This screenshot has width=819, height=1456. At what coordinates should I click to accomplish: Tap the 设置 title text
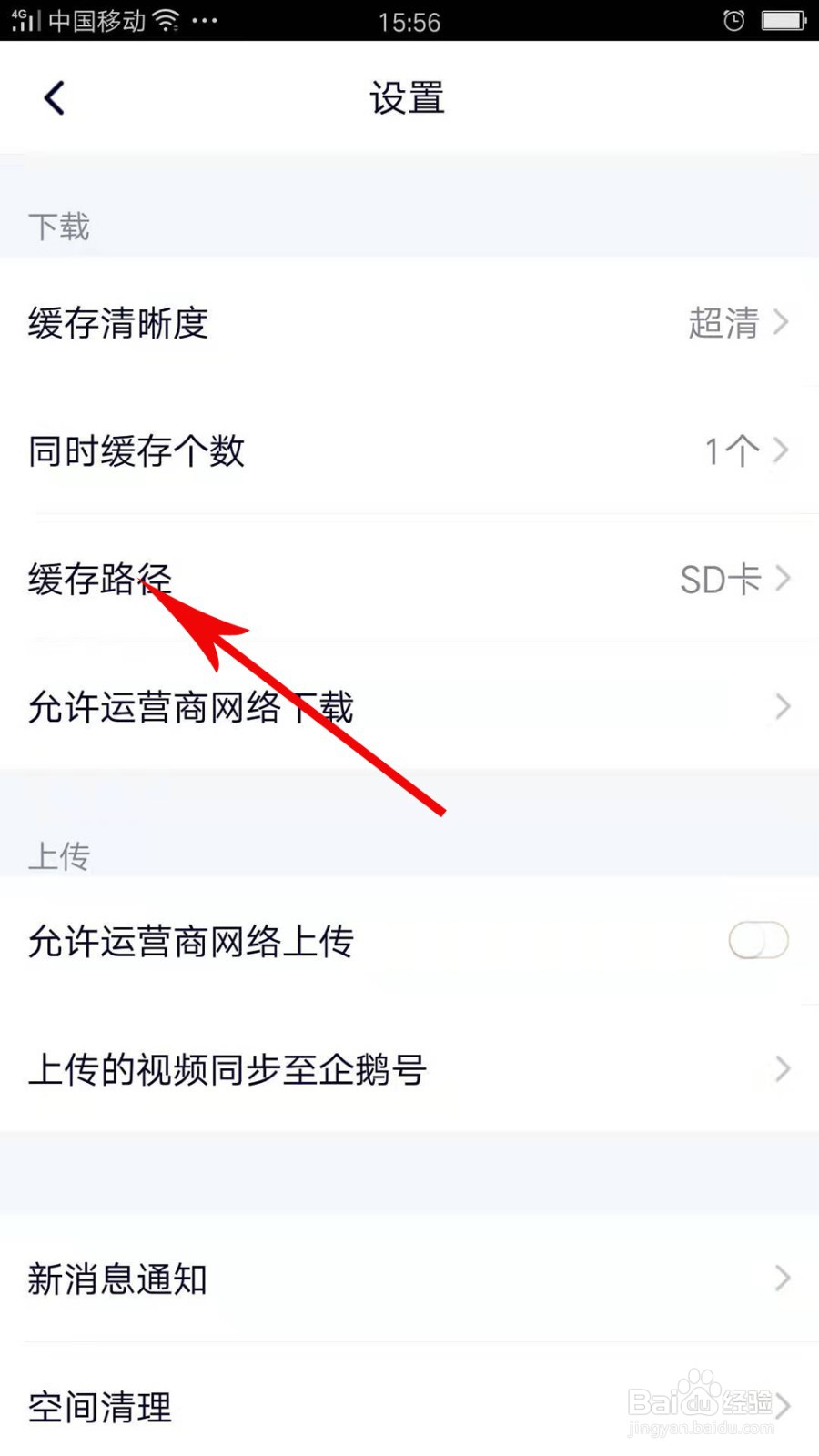click(x=407, y=97)
